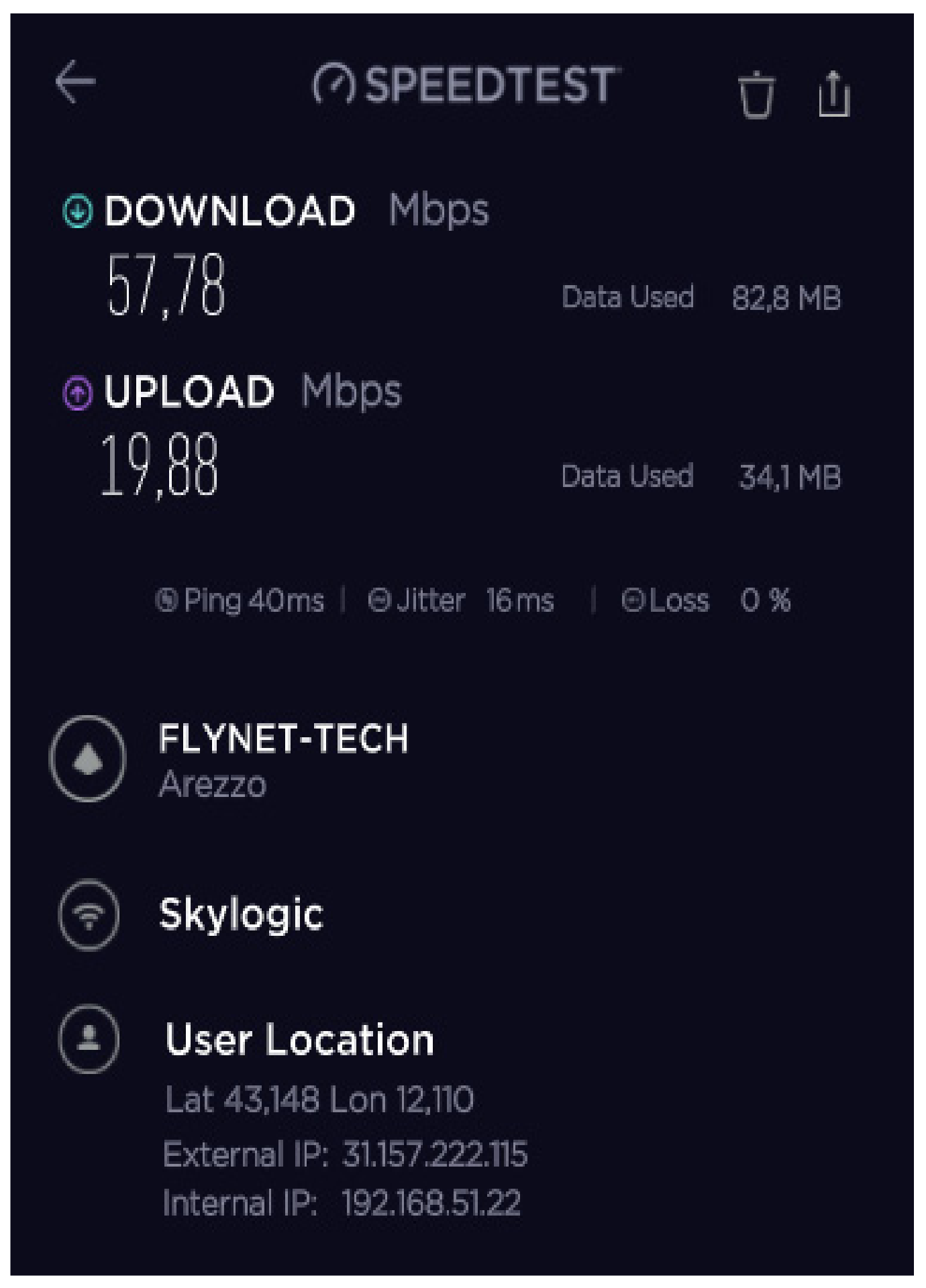Click the Internal IP address text
Viewport: 926px width, 1288px height.
(342, 1201)
